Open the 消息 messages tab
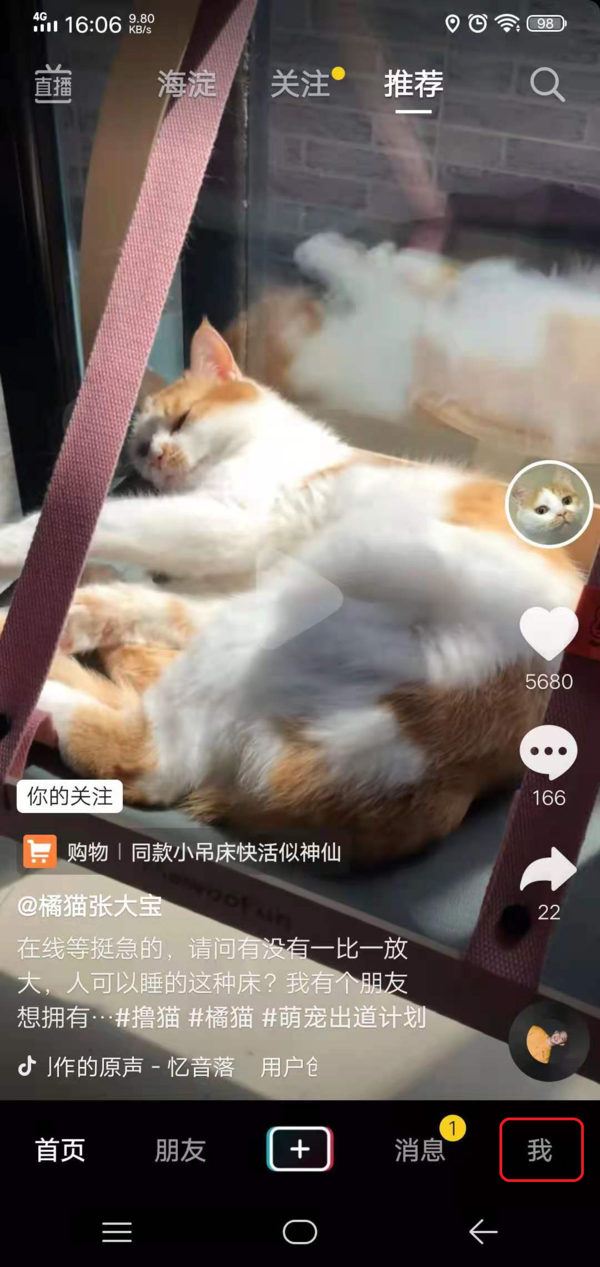The width and height of the screenshot is (600, 1267). click(420, 1150)
